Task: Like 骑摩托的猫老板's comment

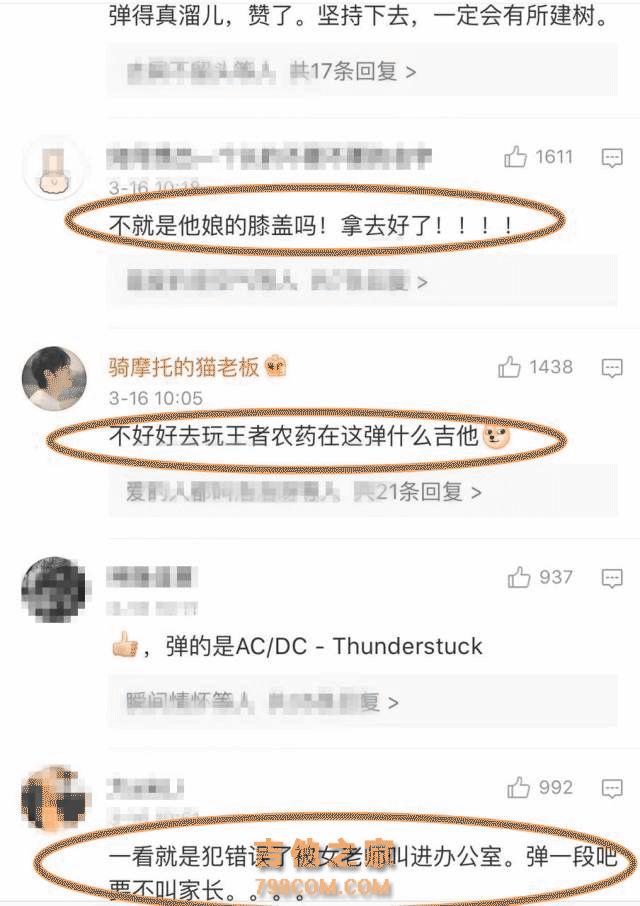Action: point(510,368)
